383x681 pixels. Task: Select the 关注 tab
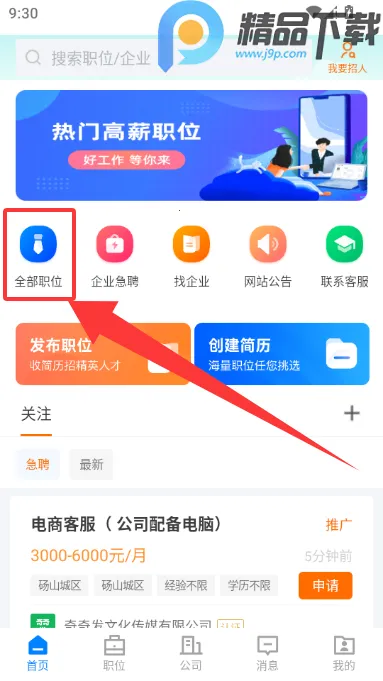coord(36,414)
